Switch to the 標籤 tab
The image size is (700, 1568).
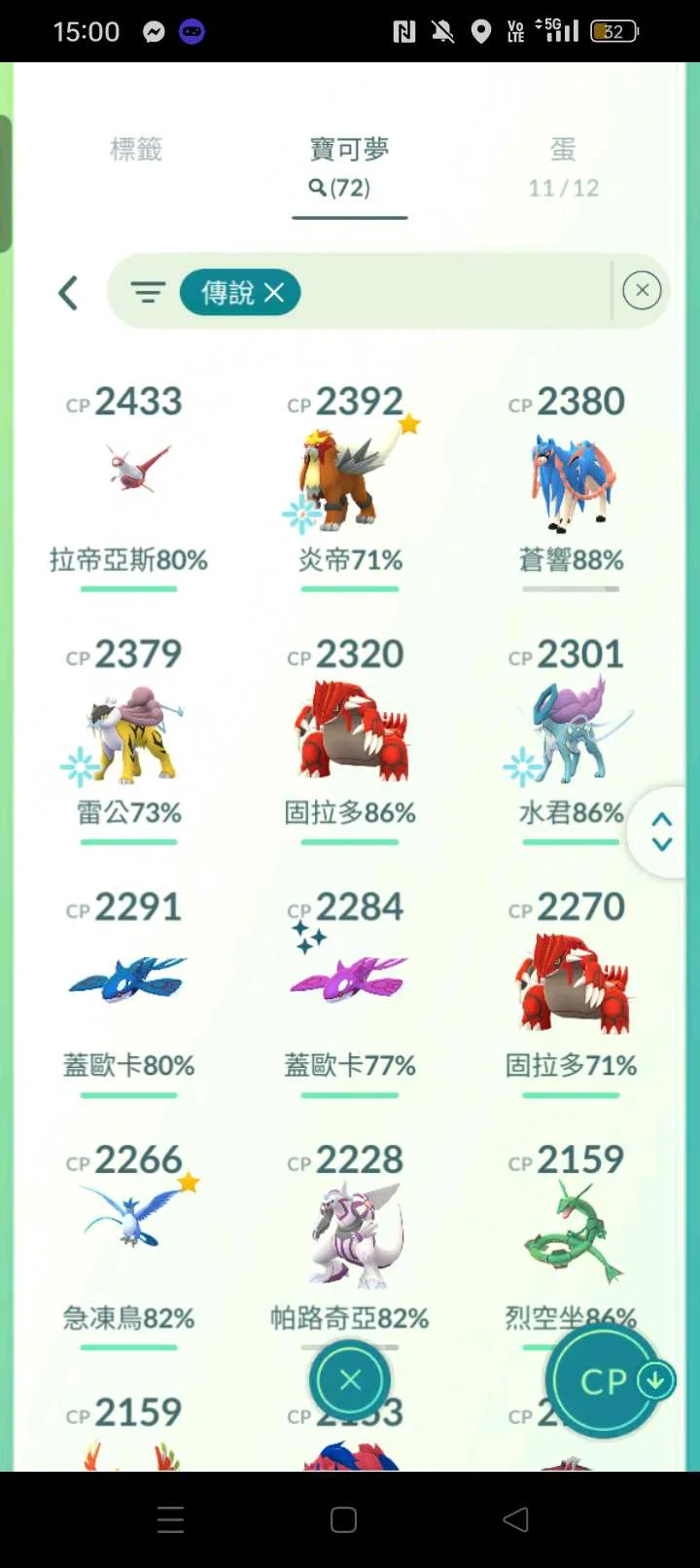pyautogui.click(x=136, y=150)
